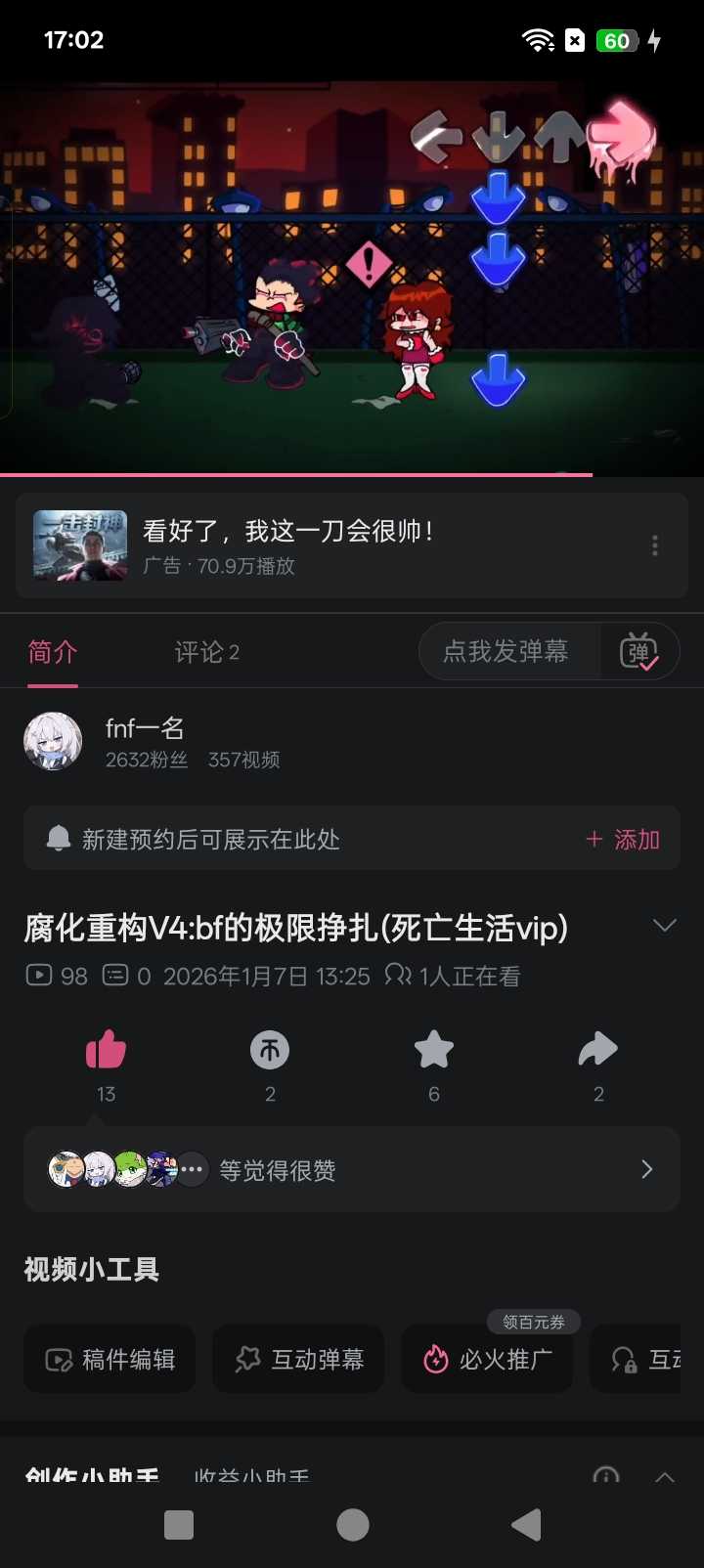View users who liked the video

352,1170
